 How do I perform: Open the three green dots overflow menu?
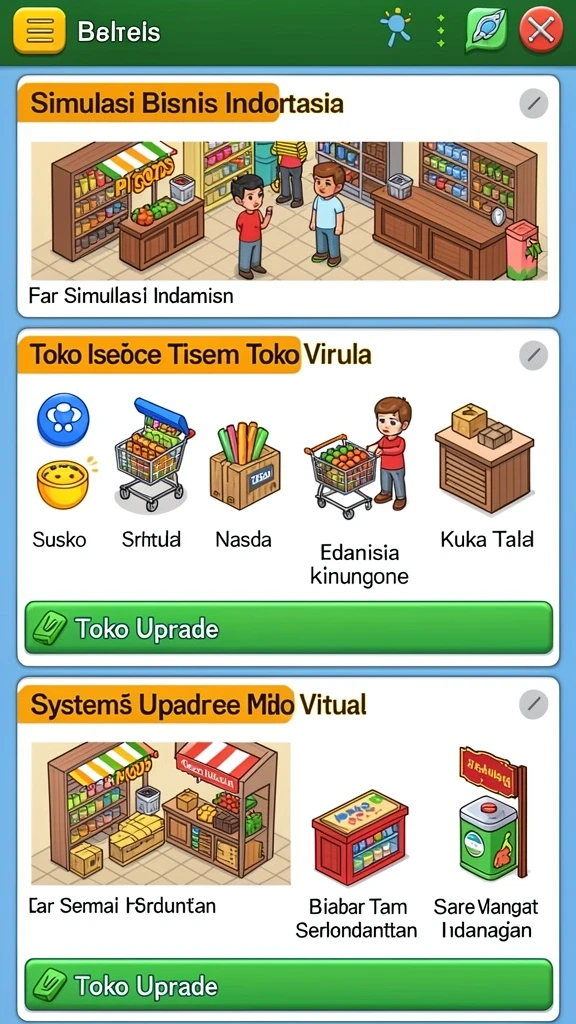441,30
